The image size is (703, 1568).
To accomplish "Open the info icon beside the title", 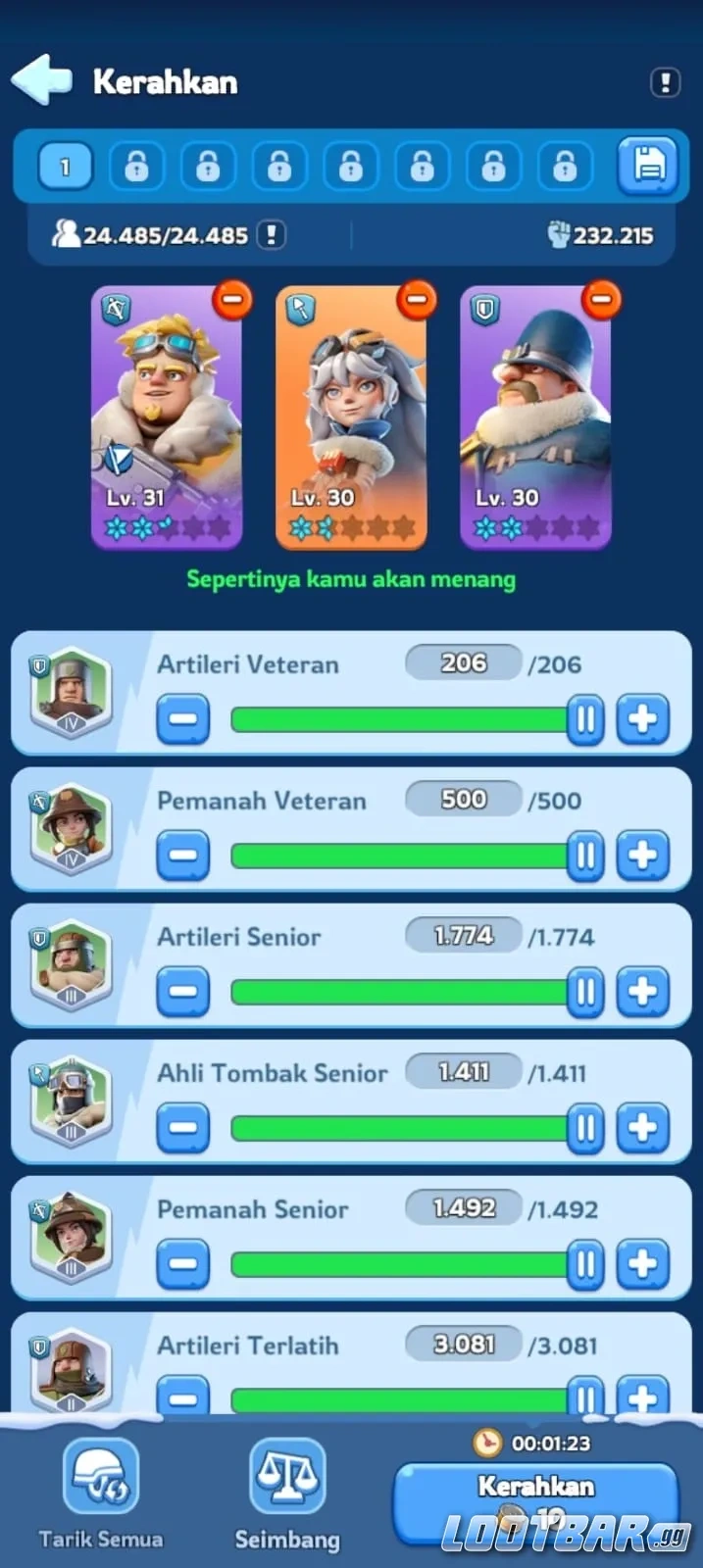I will point(665,82).
